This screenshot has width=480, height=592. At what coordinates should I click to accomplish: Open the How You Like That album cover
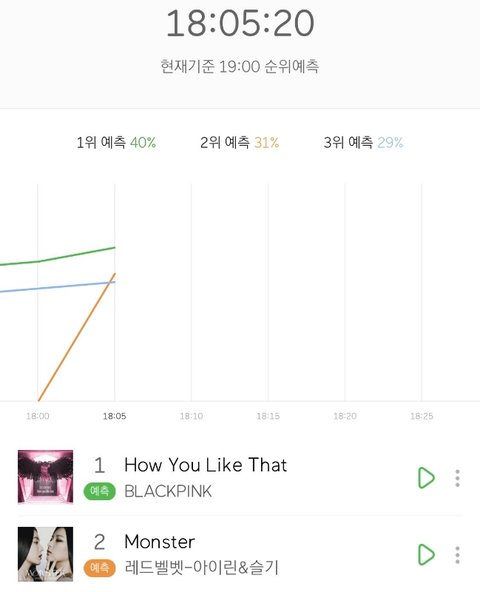click(45, 477)
